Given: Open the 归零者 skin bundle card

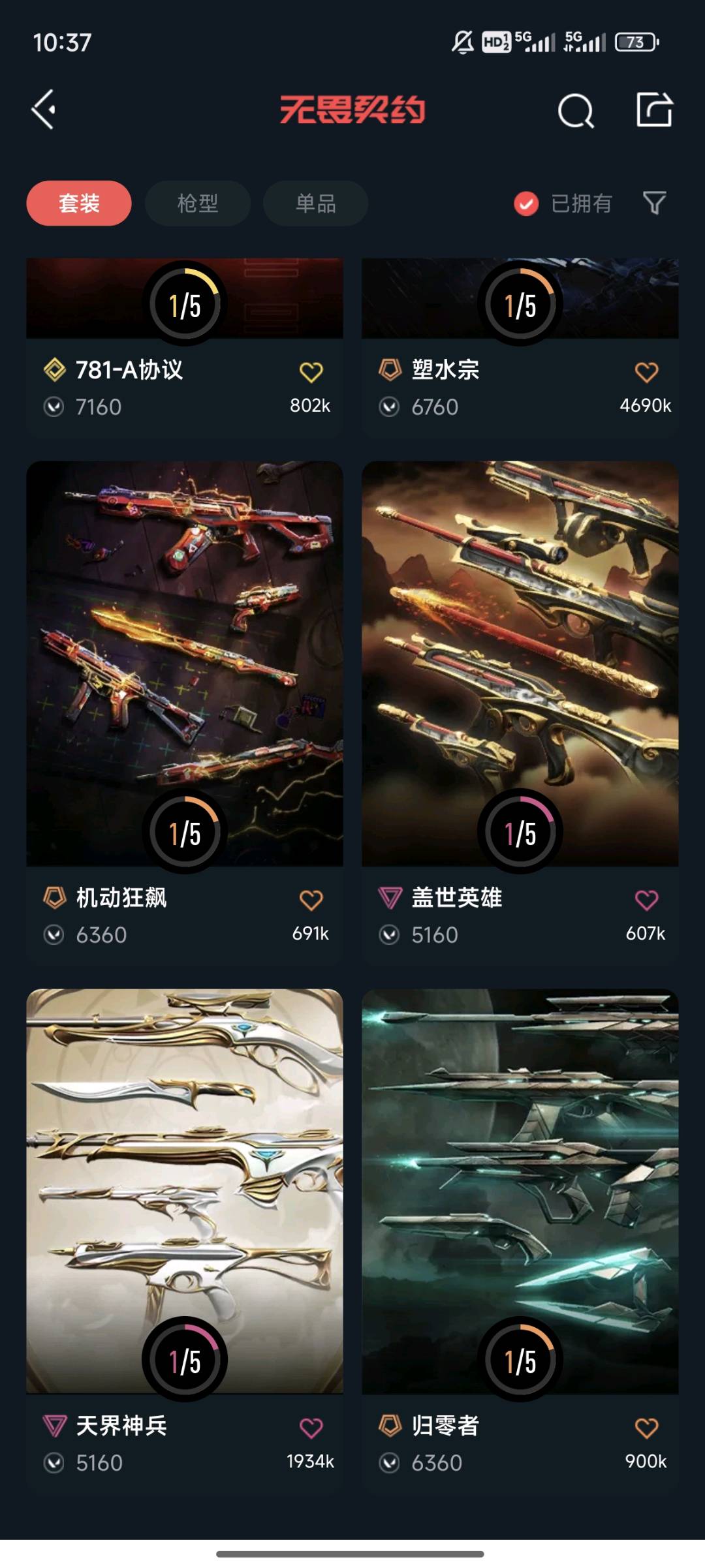Looking at the screenshot, I should pos(520,1240).
